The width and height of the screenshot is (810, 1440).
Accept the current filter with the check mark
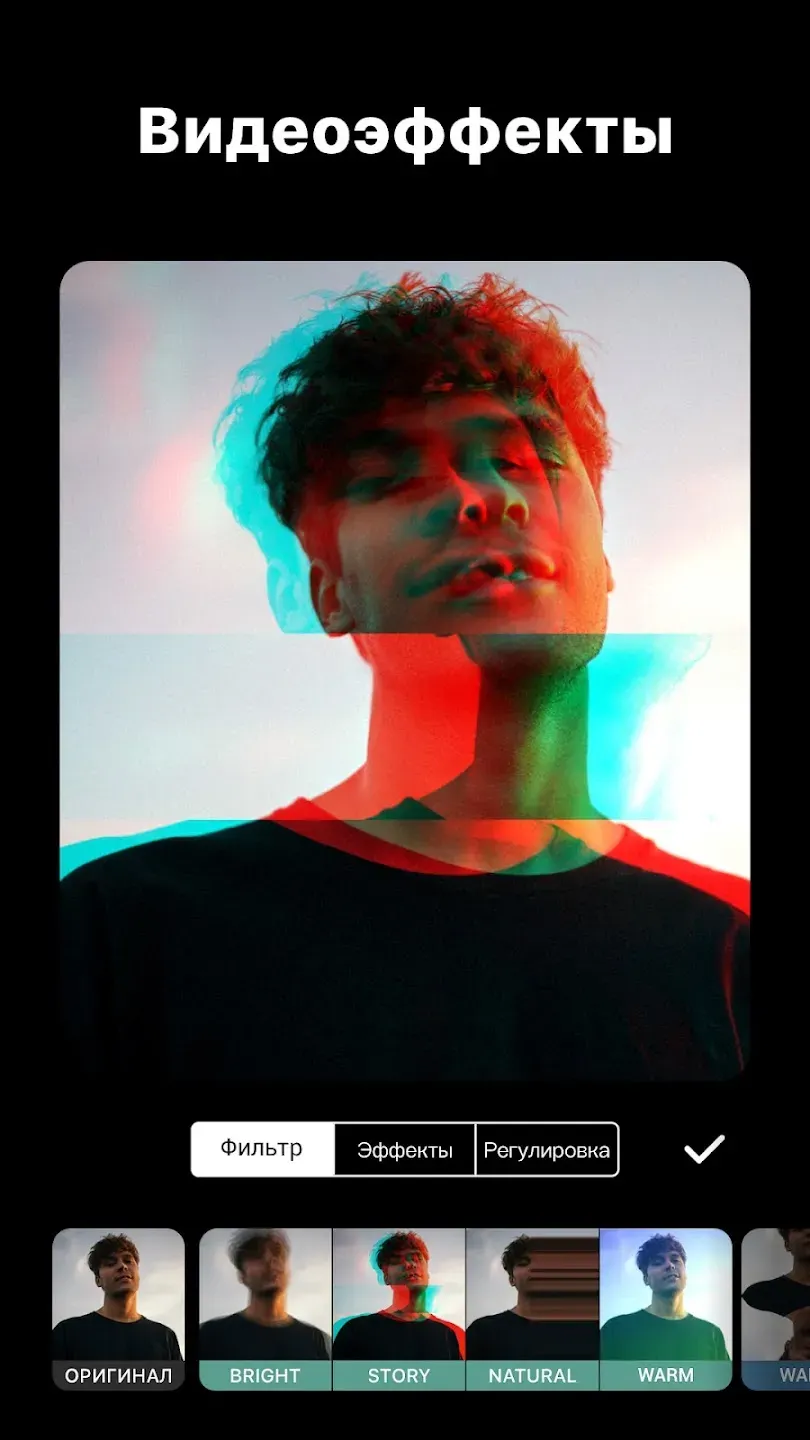click(x=705, y=1148)
